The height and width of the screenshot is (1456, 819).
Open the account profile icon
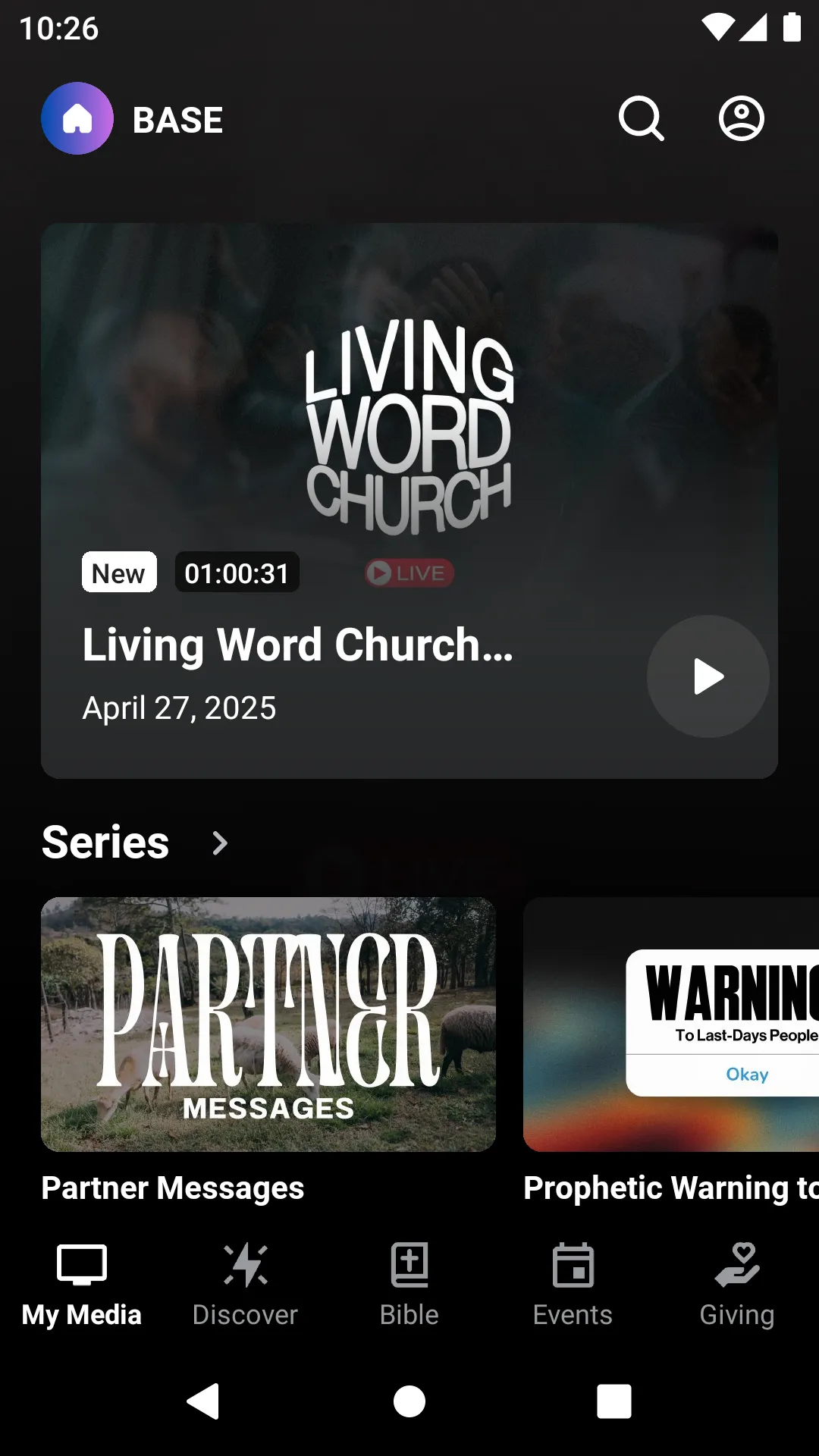(741, 118)
